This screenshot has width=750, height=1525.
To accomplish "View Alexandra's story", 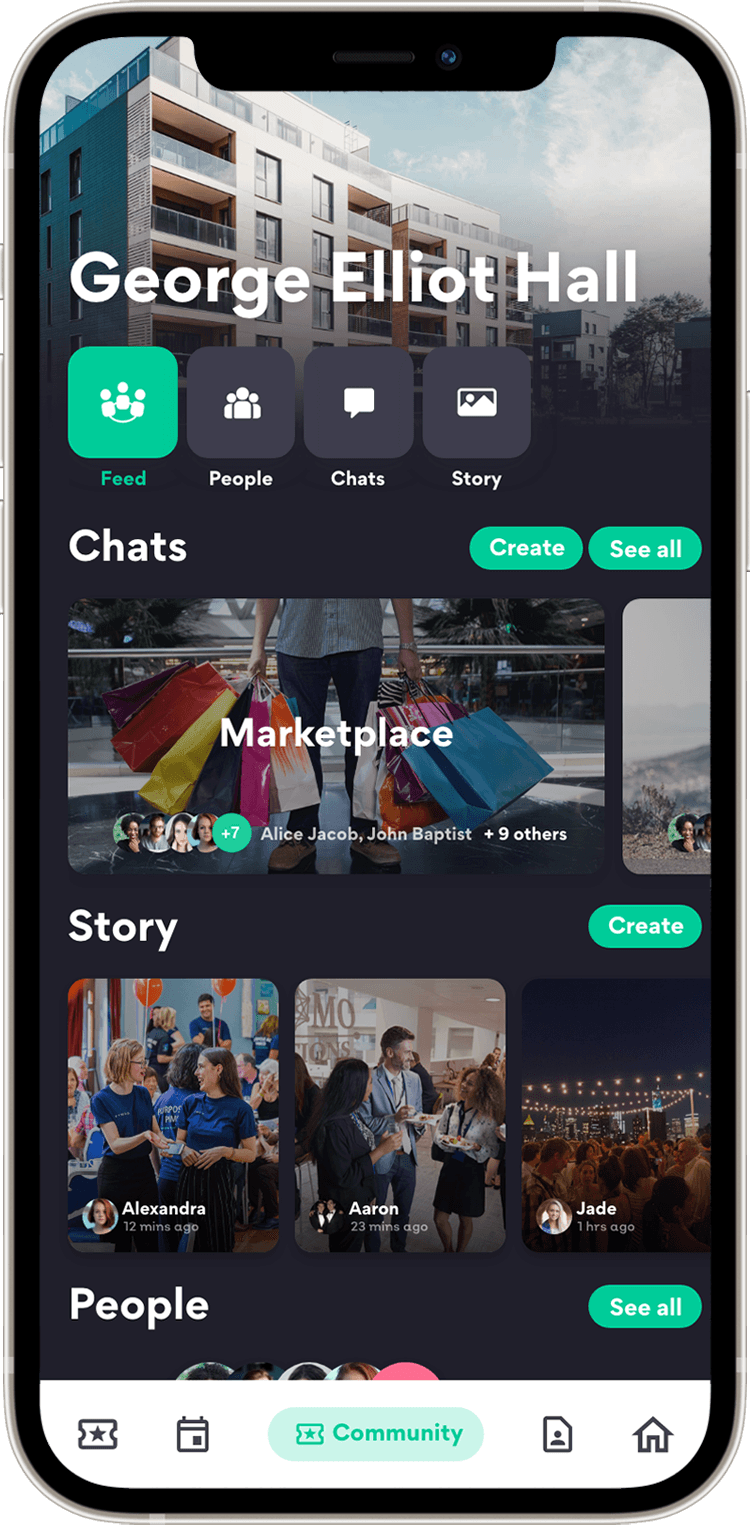I will pyautogui.click(x=173, y=1115).
